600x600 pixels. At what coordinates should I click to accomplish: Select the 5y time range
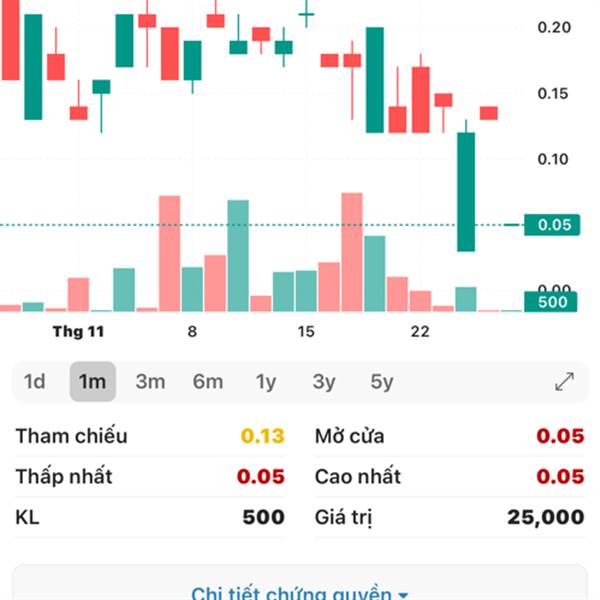pos(382,381)
